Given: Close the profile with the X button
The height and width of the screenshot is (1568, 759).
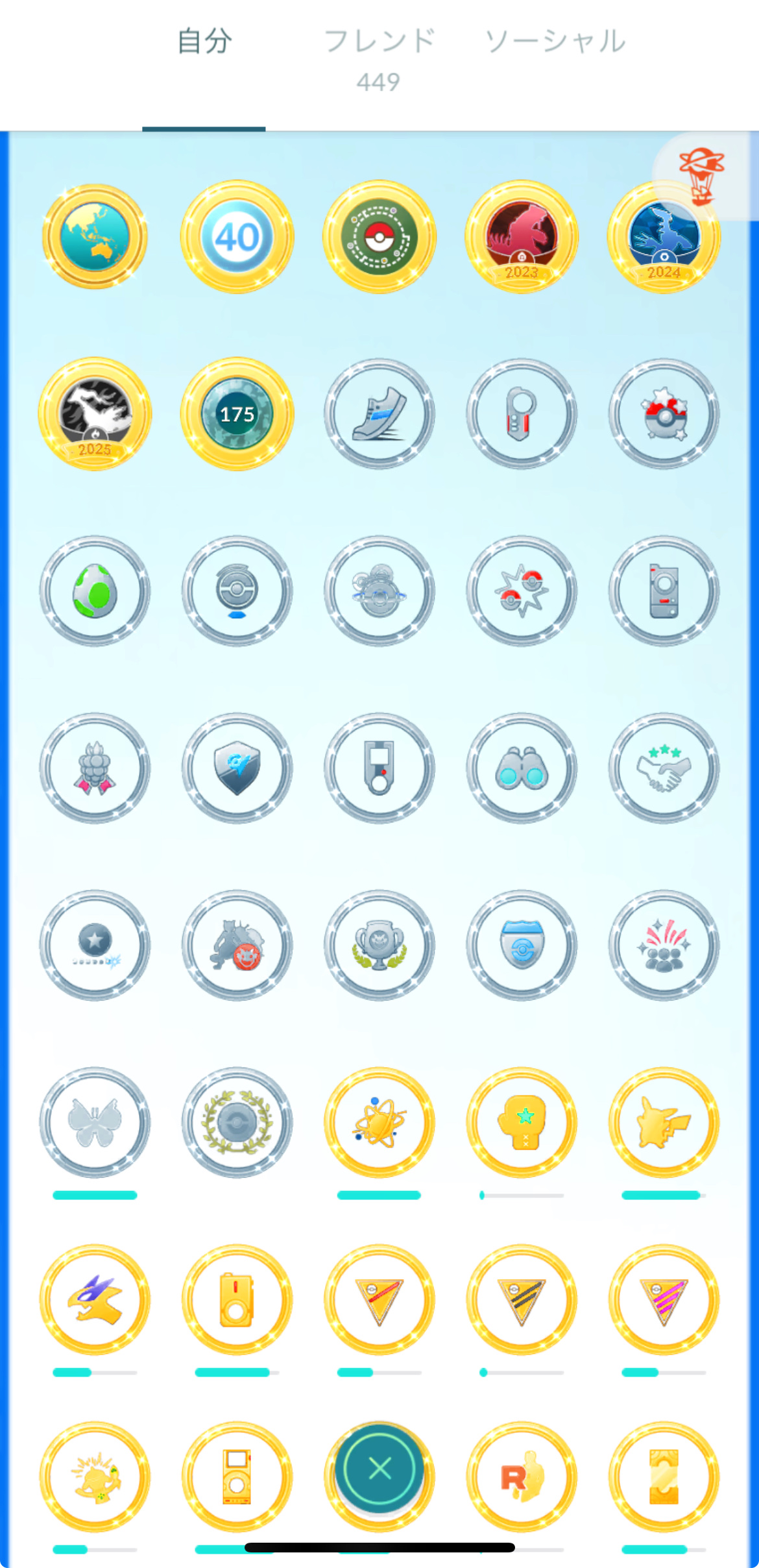Looking at the screenshot, I should [379, 1467].
